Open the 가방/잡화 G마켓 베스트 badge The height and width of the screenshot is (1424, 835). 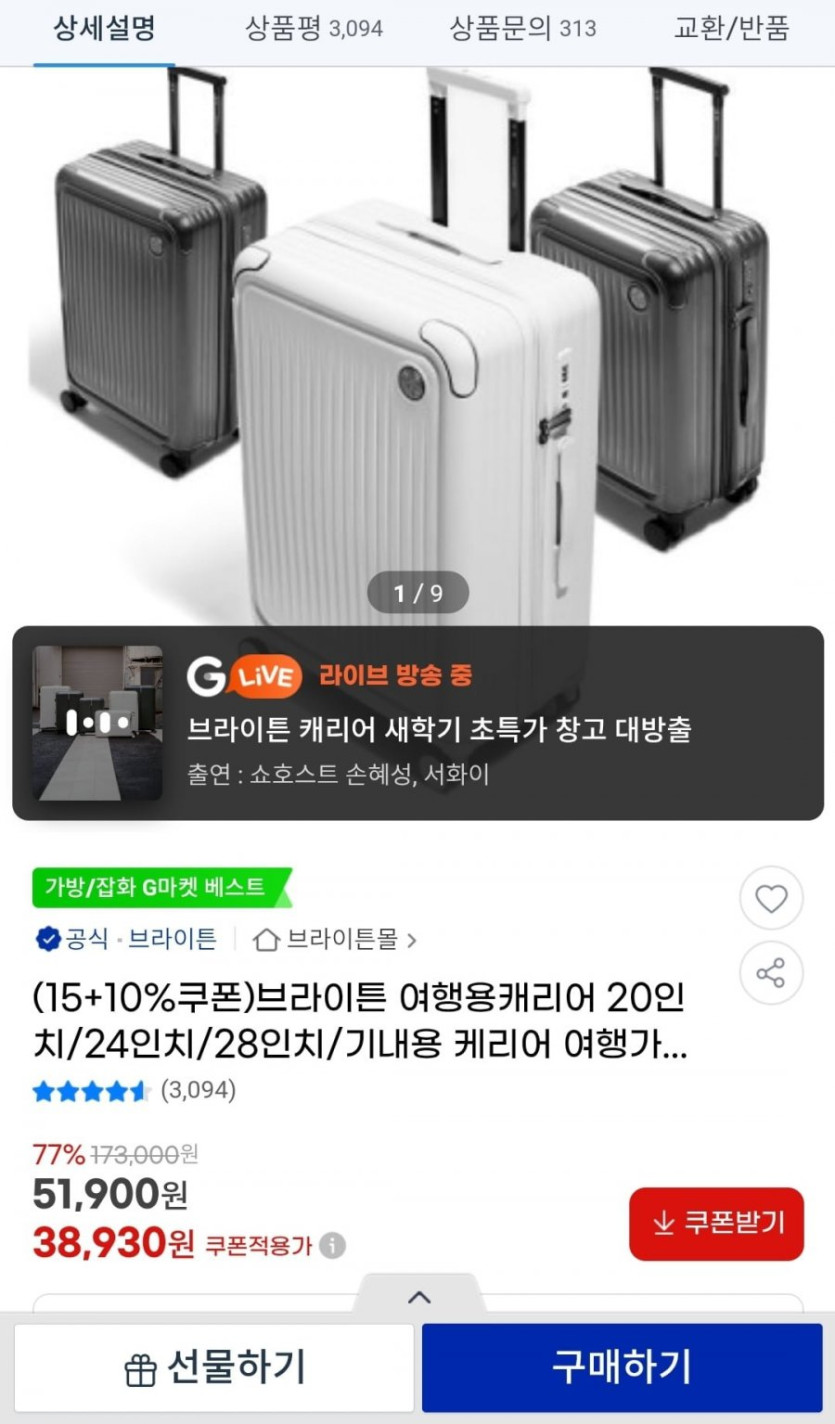click(160, 887)
